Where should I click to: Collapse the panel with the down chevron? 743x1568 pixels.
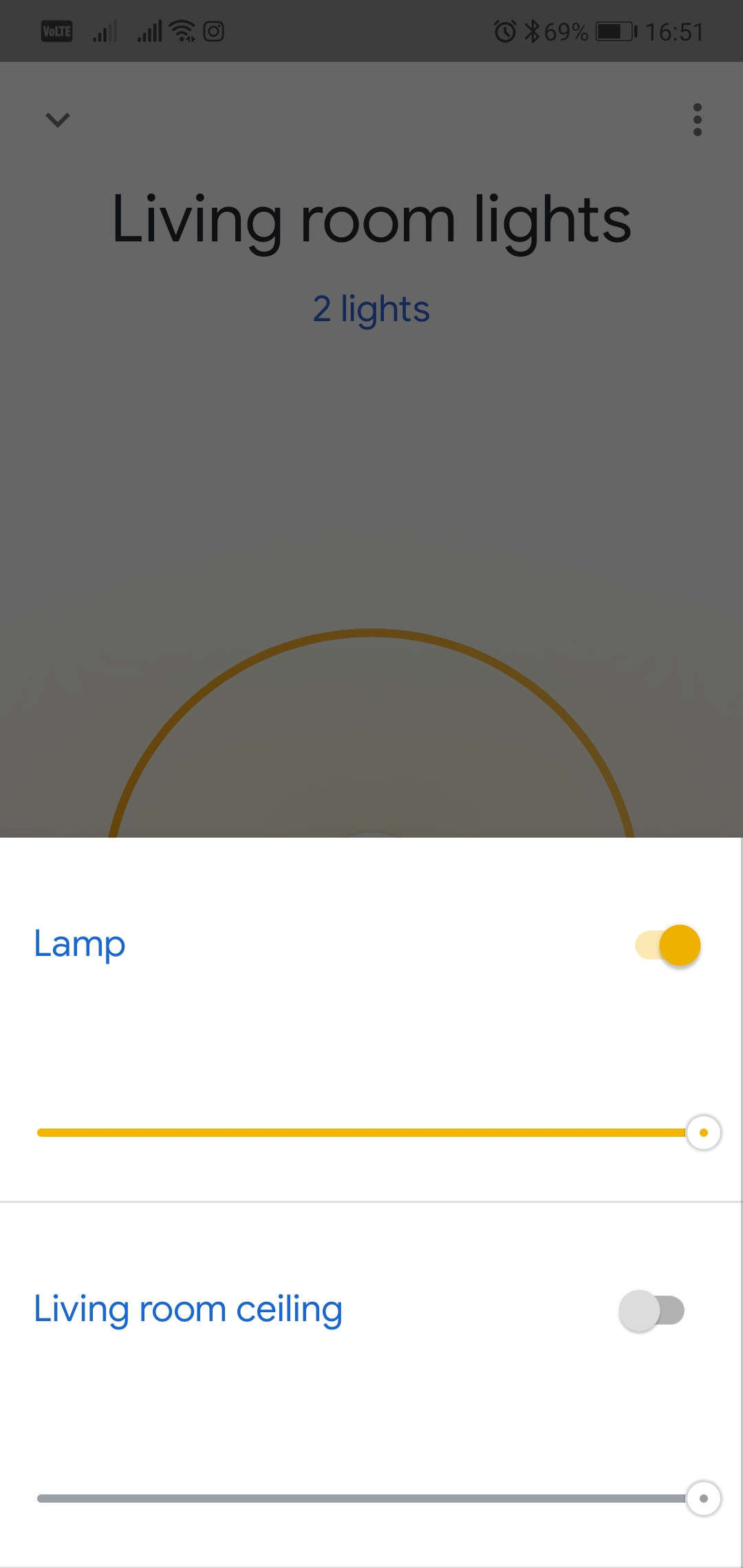(x=58, y=120)
